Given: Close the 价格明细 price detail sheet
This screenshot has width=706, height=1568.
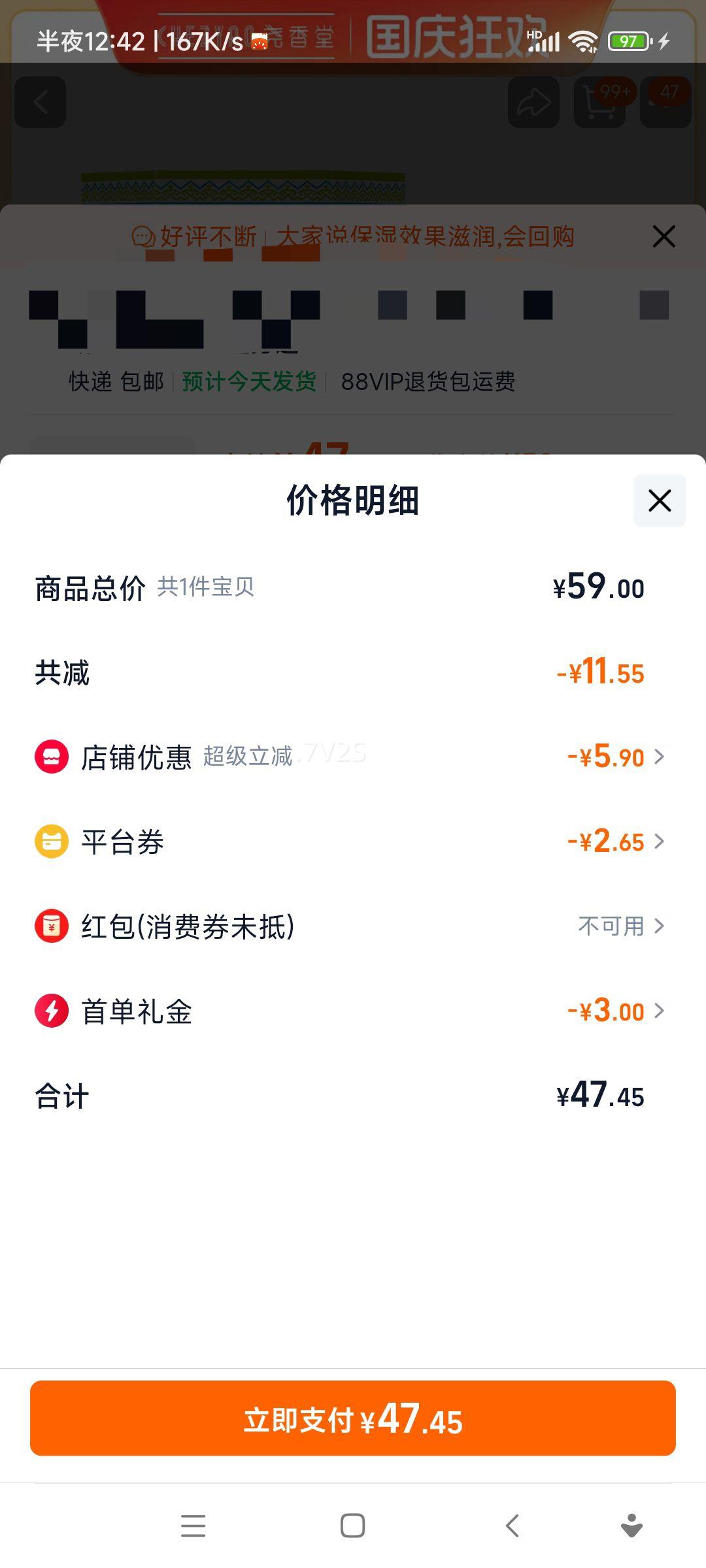Looking at the screenshot, I should (x=659, y=501).
